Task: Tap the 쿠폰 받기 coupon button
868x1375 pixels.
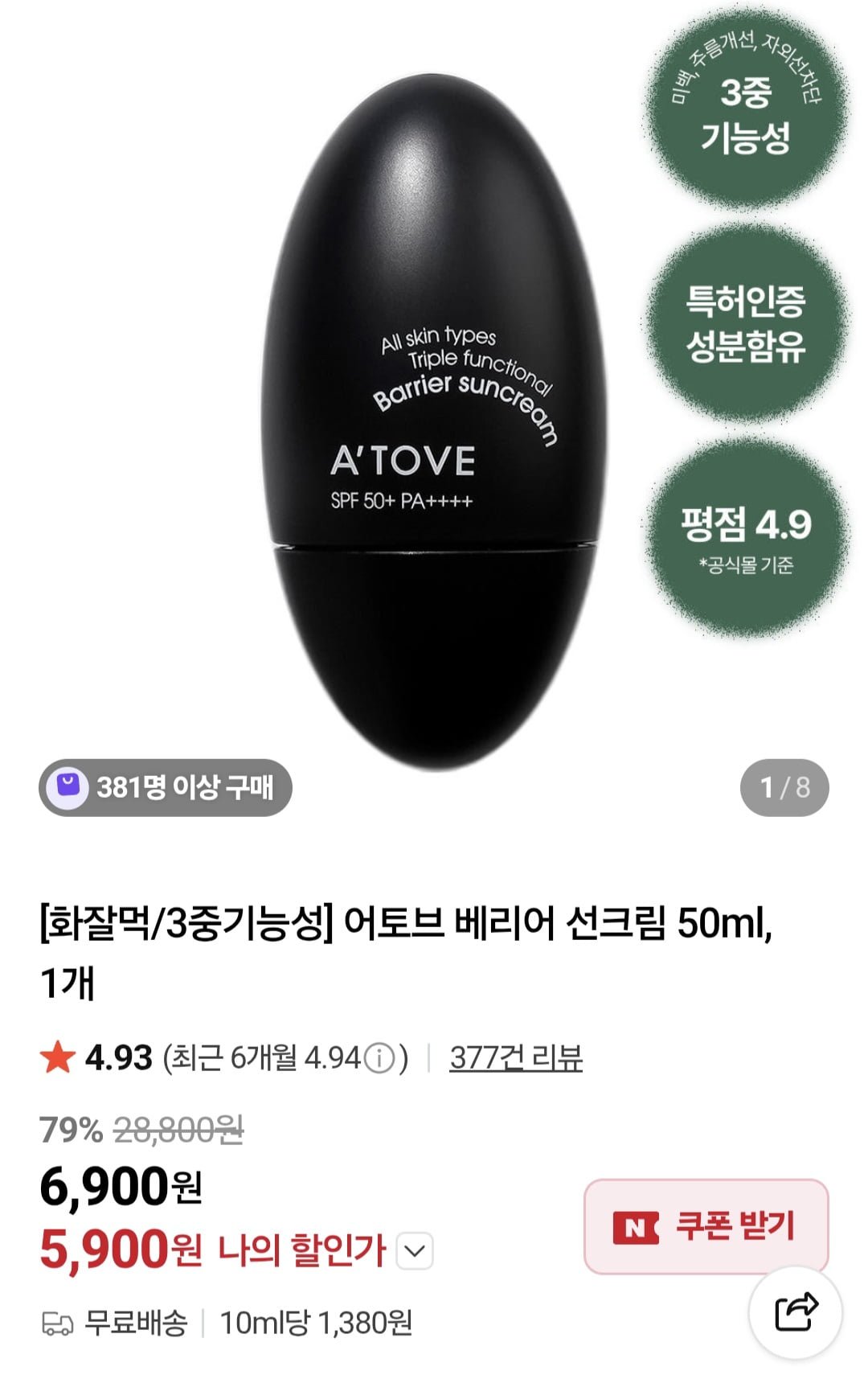Action: point(706,1226)
